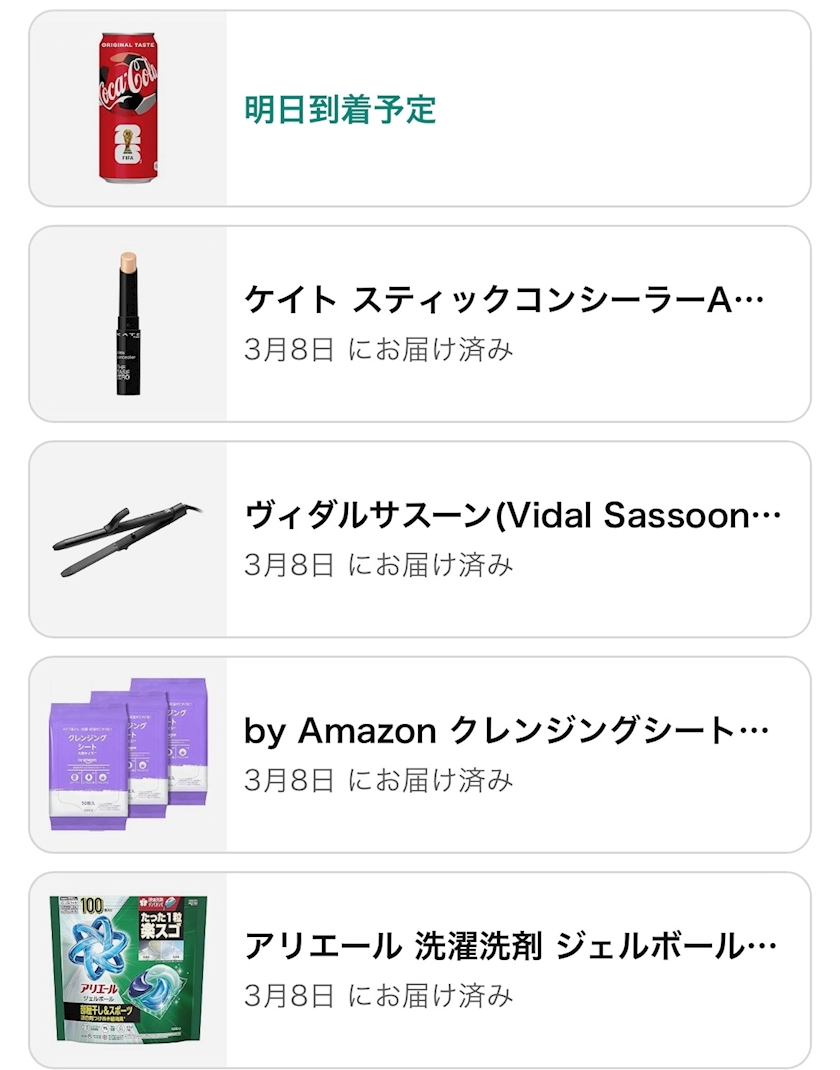View the Vidal Sassoon hair iron order

click(x=420, y=539)
